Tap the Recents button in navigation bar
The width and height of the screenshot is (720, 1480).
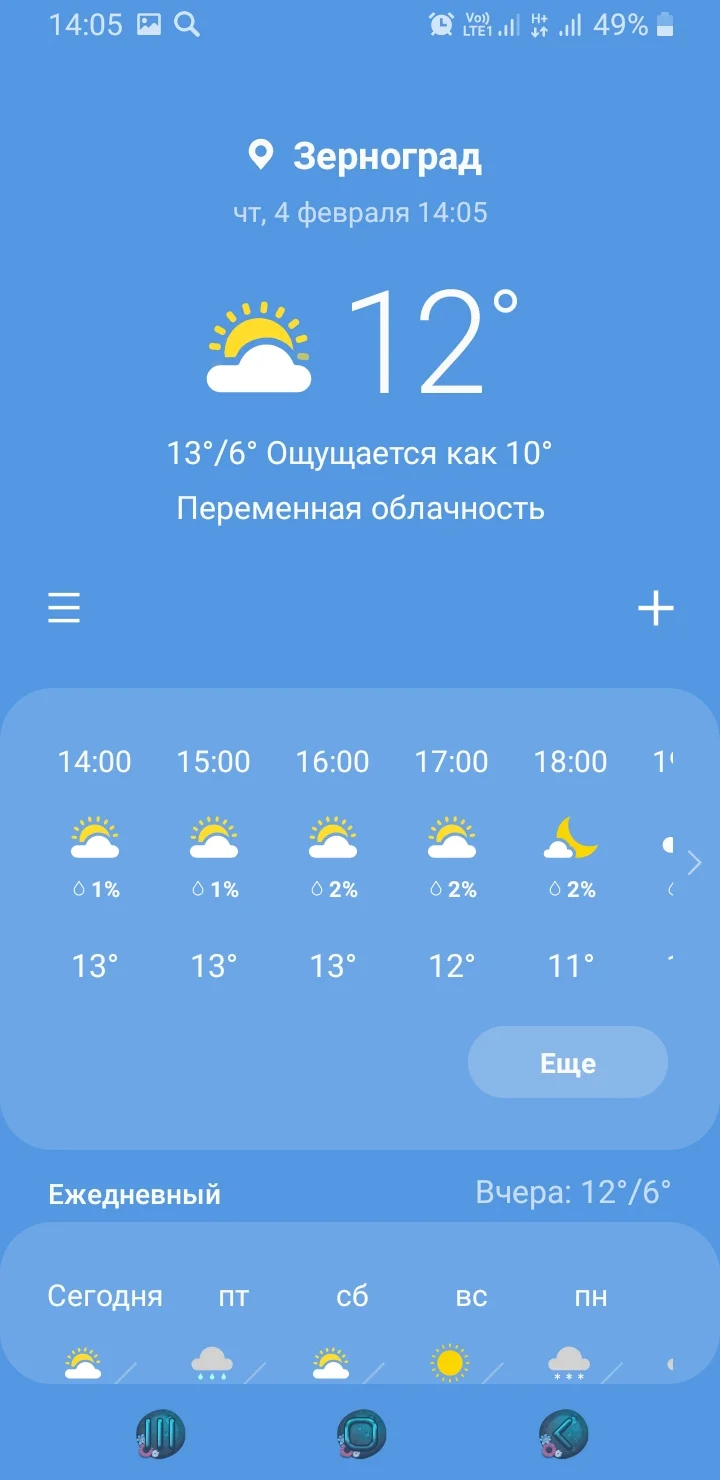160,1434
